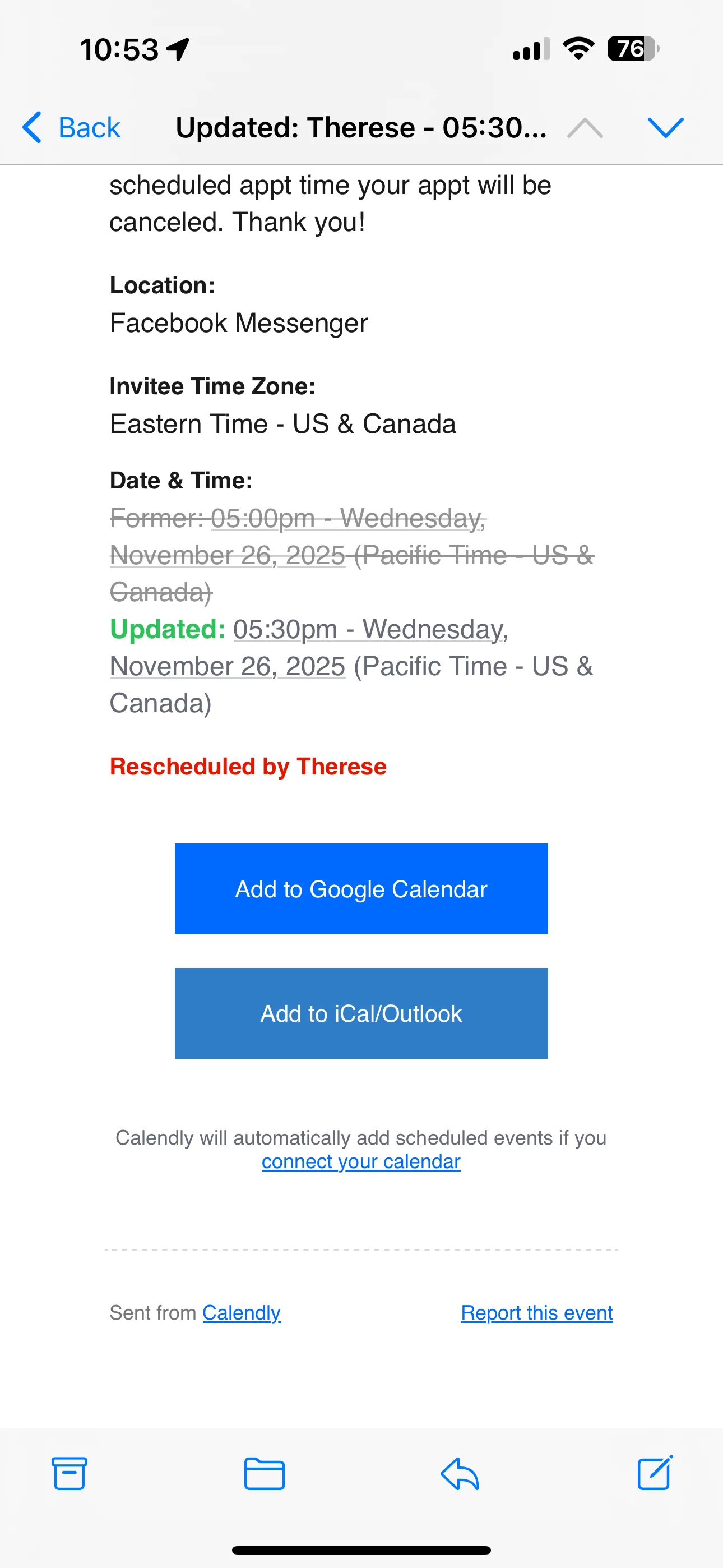Archive this email

pyautogui.click(x=69, y=1474)
